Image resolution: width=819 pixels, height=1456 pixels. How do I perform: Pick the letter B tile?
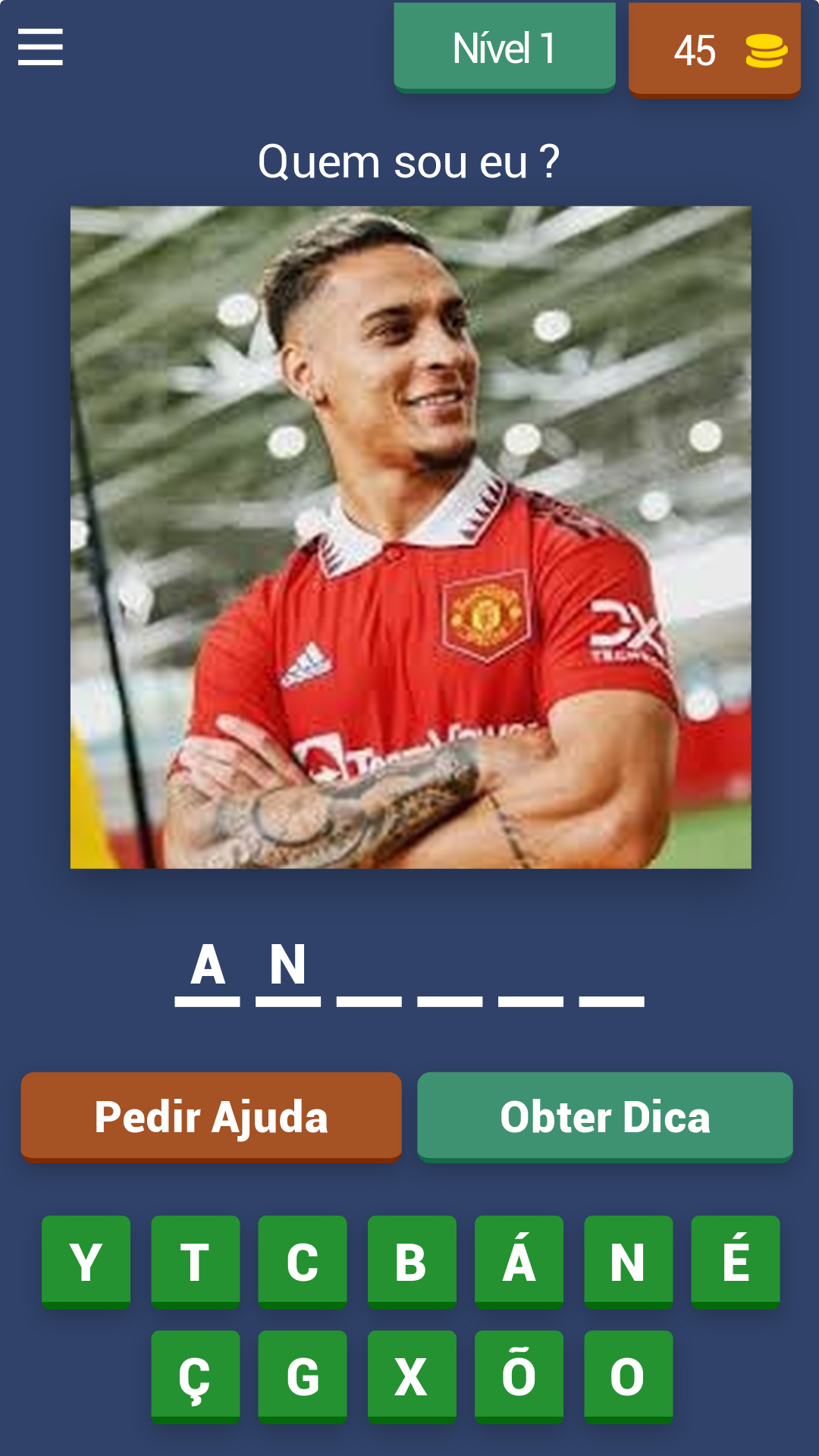[x=412, y=1262]
